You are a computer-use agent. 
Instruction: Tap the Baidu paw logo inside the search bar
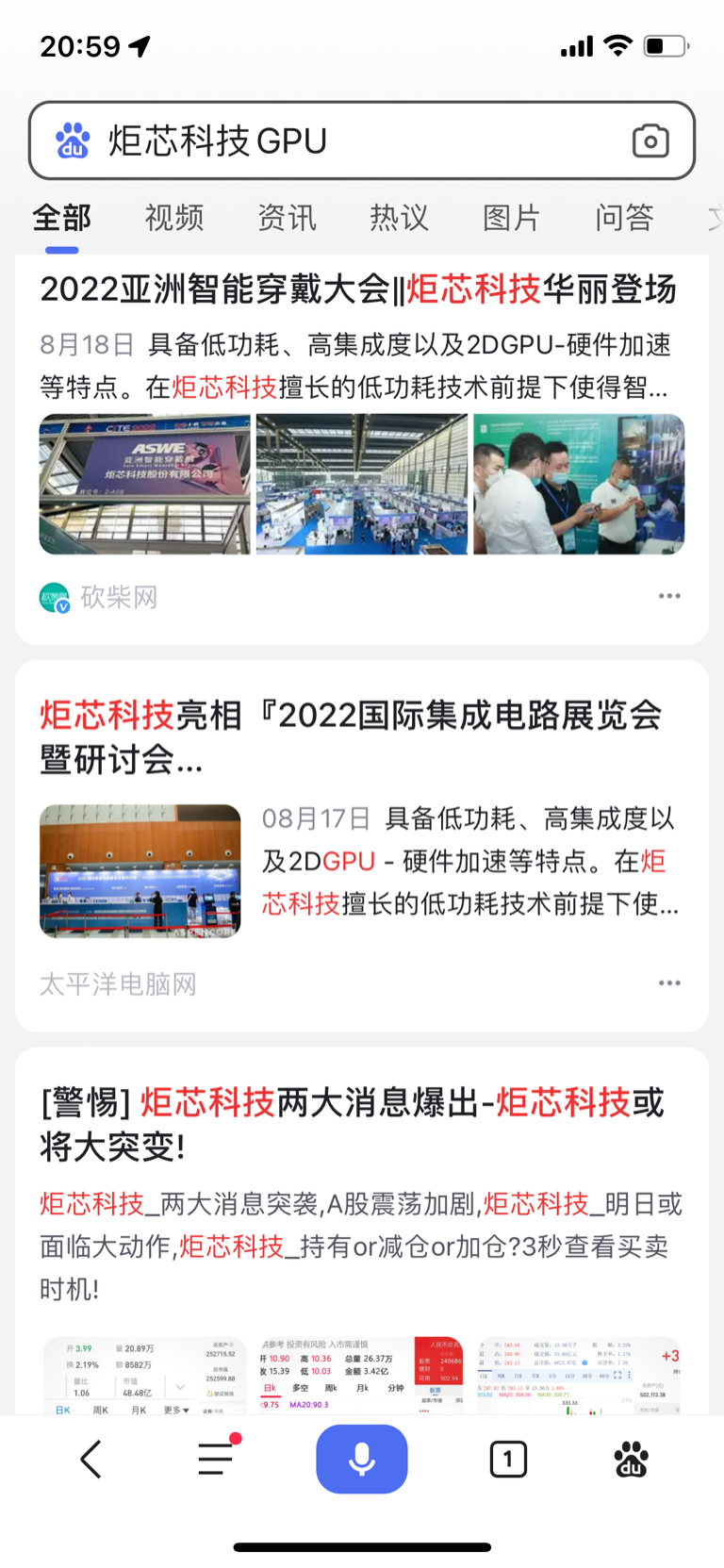click(x=72, y=140)
